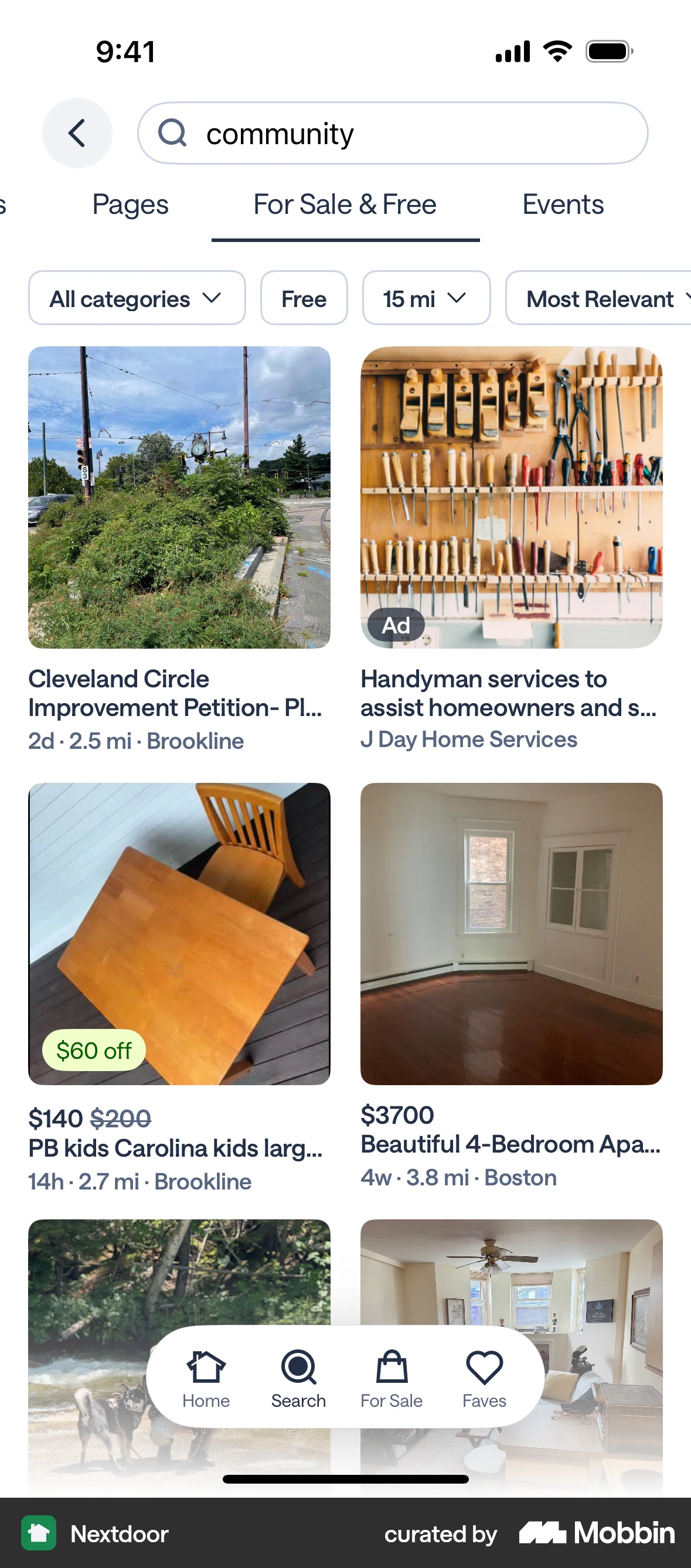Tap the magnifying glass inside the search bar
Image resolution: width=691 pixels, height=1568 pixels.
click(x=172, y=132)
